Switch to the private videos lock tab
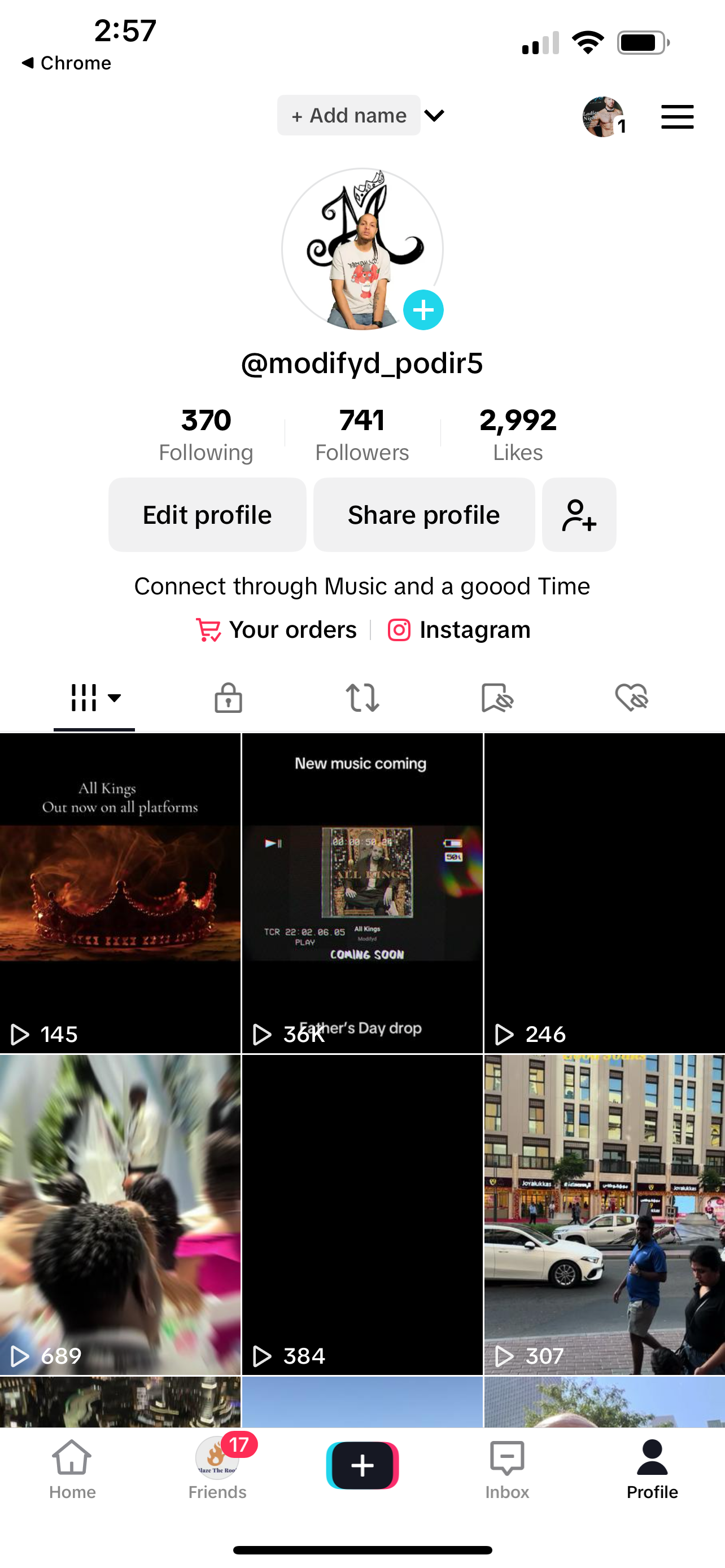Viewport: 725px width, 1568px height. point(228,698)
